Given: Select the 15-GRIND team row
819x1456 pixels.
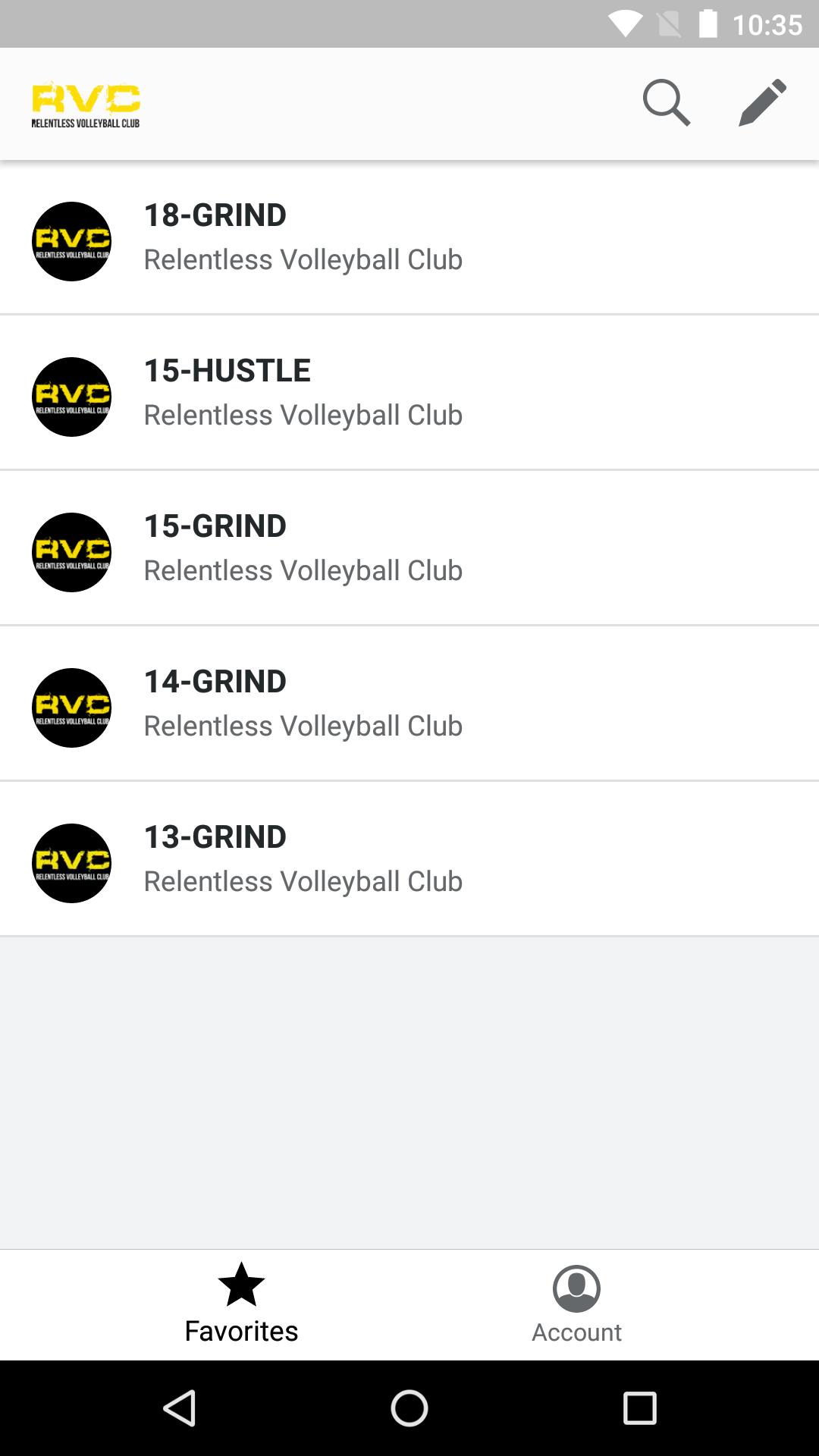Looking at the screenshot, I should (x=409, y=548).
